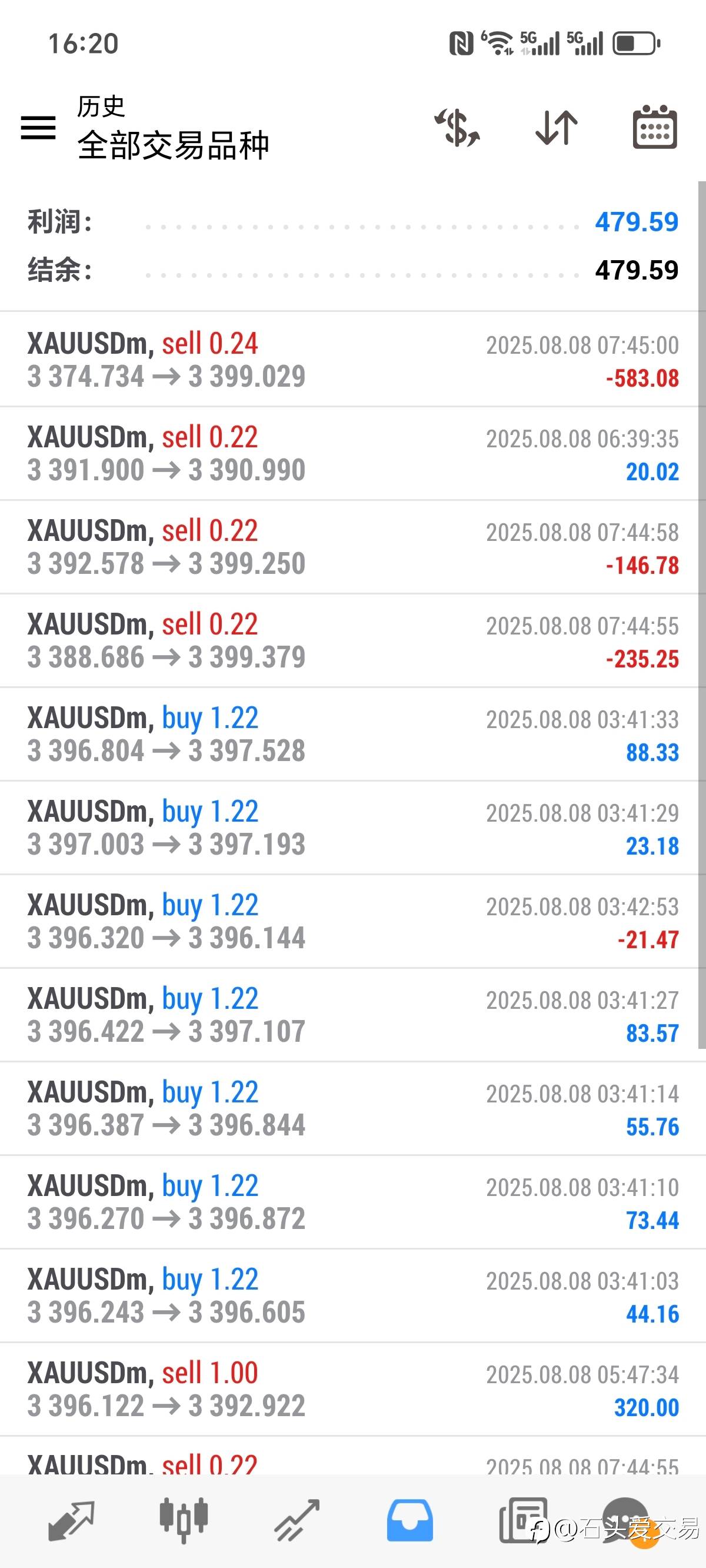This screenshot has width=706, height=1568.
Task: Open the sort order arrows
Action: click(557, 127)
